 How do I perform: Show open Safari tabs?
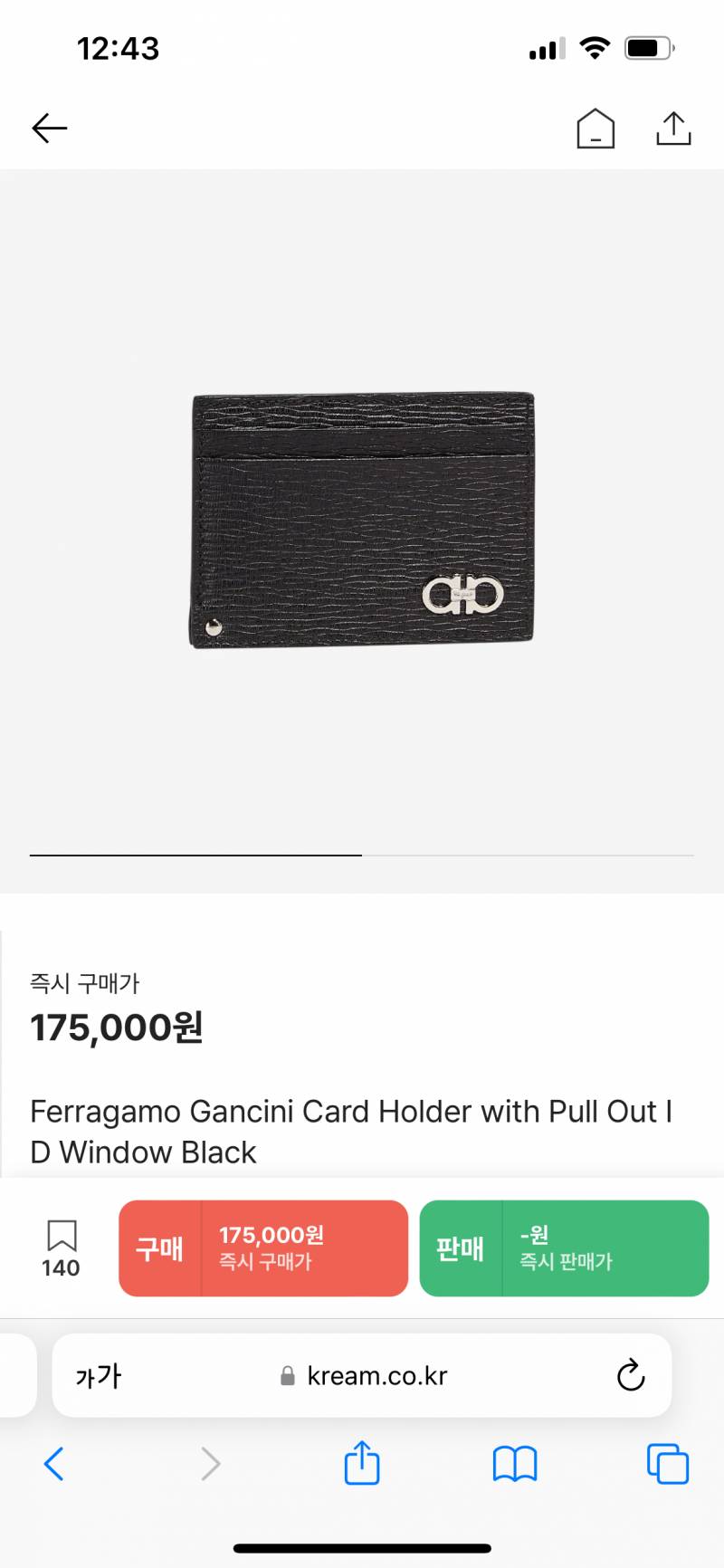pyautogui.click(x=668, y=1463)
